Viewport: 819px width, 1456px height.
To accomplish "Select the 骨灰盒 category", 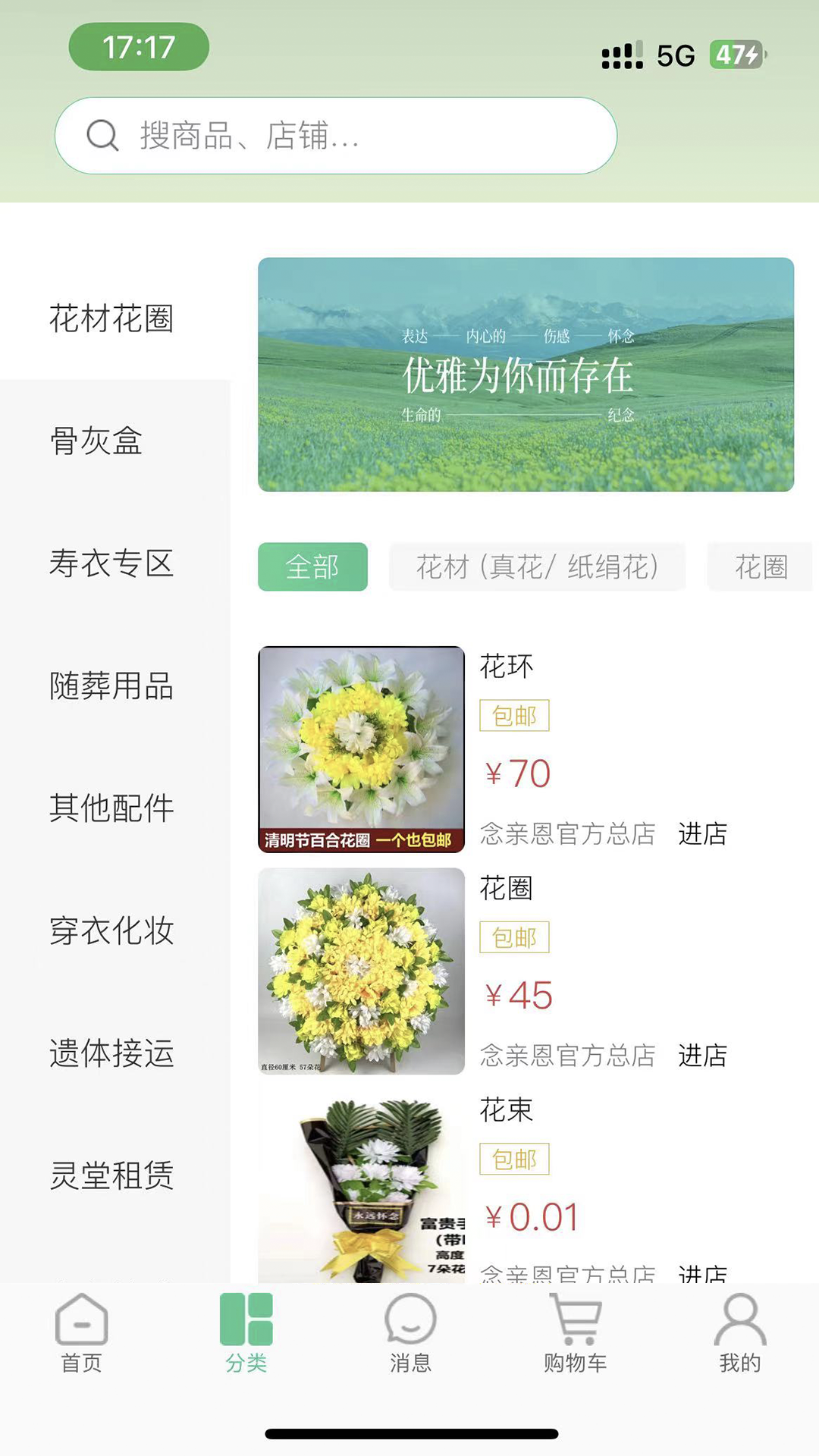I will point(96,441).
